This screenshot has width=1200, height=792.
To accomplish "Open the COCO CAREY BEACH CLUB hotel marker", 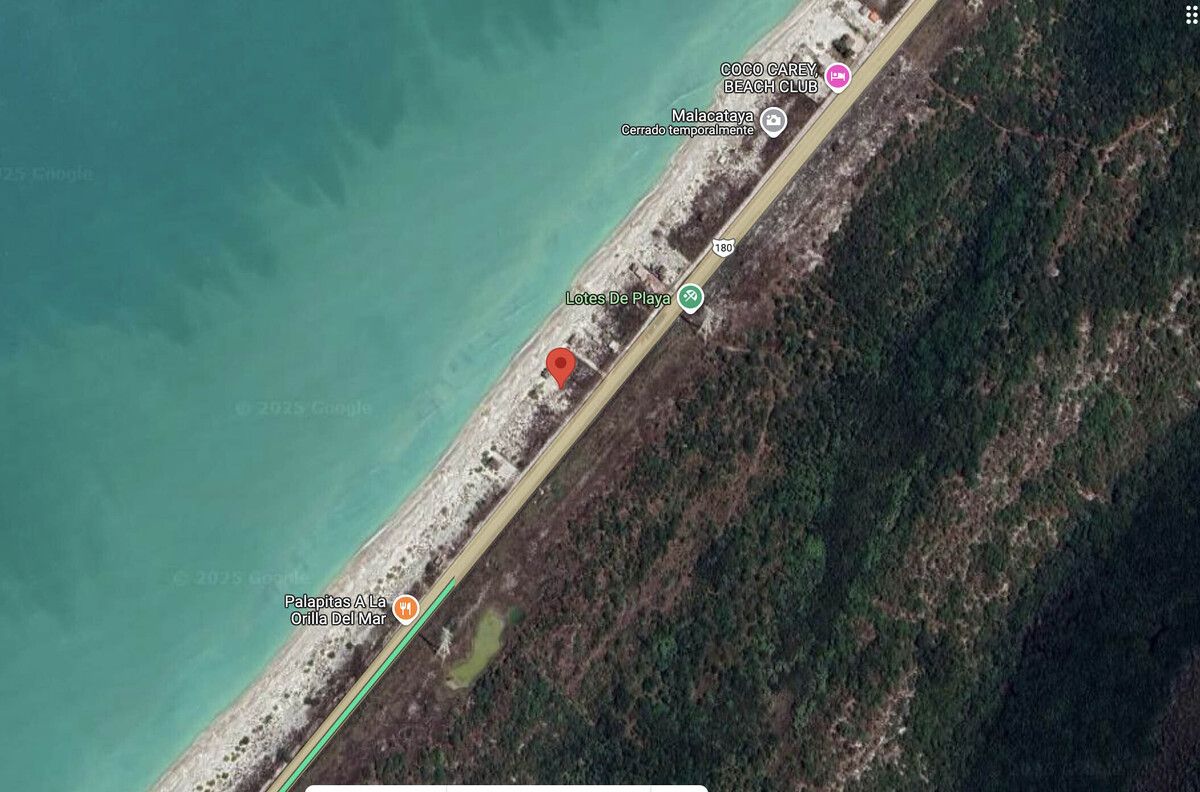I will tap(837, 77).
